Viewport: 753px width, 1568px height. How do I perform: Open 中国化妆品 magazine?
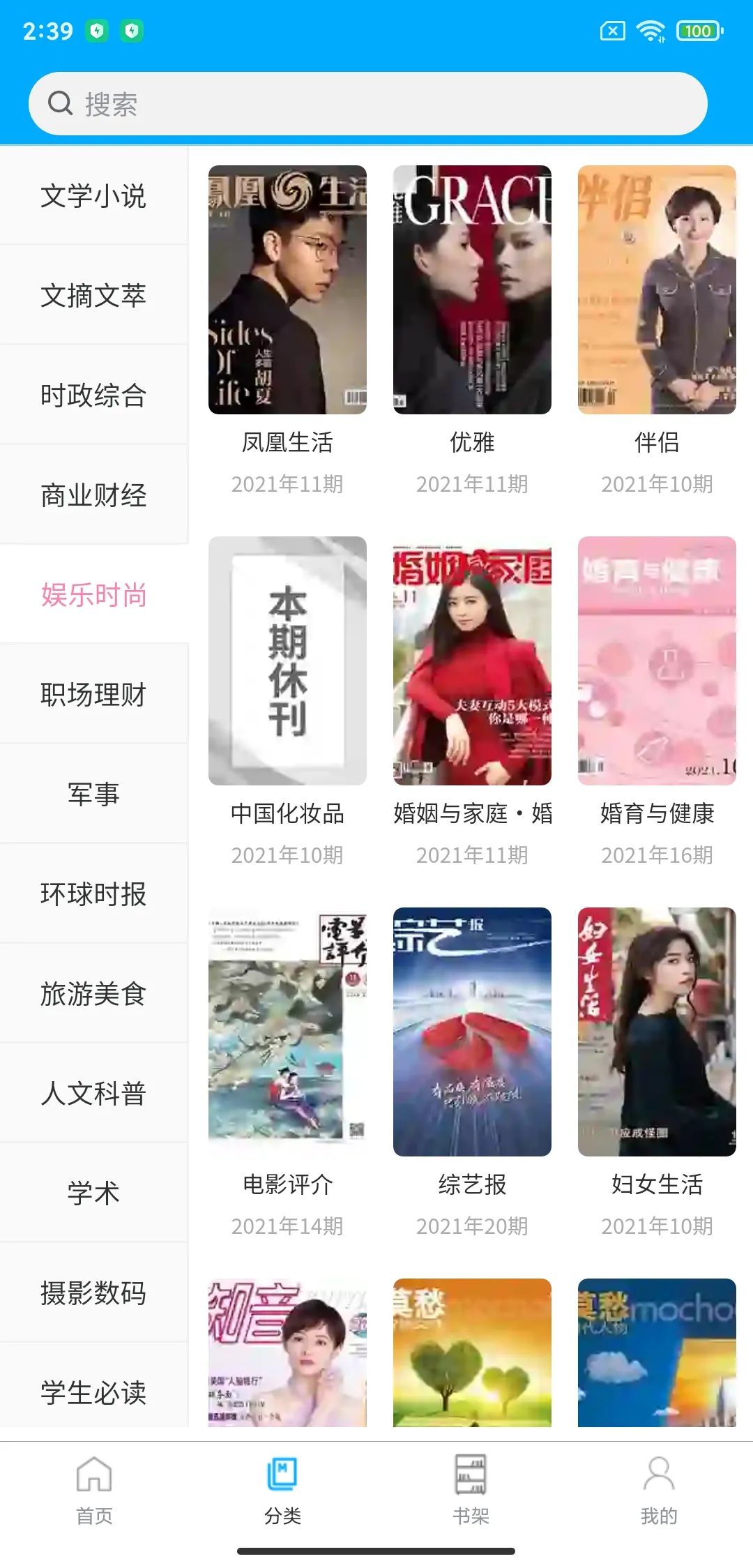point(287,661)
